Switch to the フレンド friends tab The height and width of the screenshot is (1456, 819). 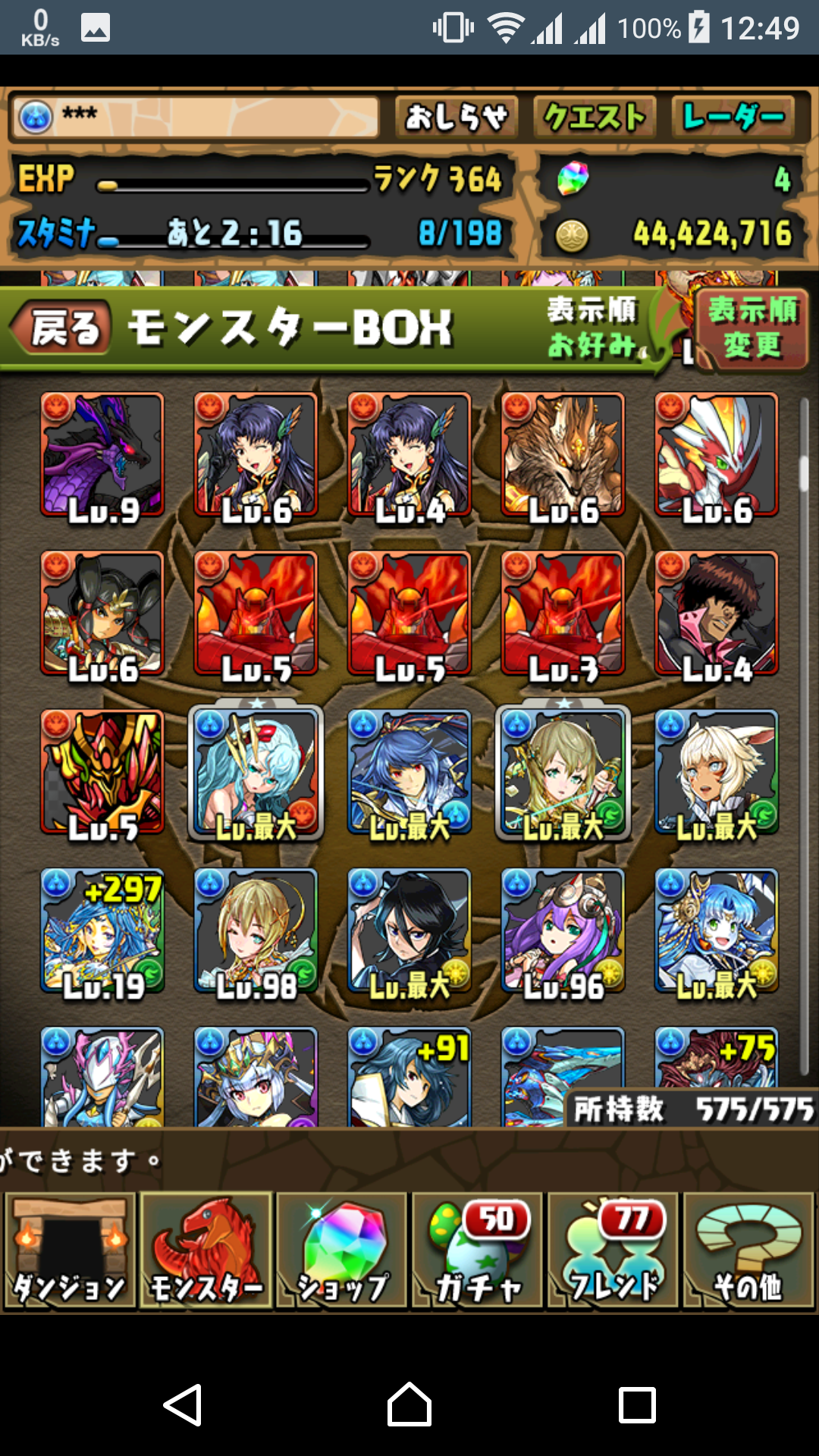click(613, 1250)
